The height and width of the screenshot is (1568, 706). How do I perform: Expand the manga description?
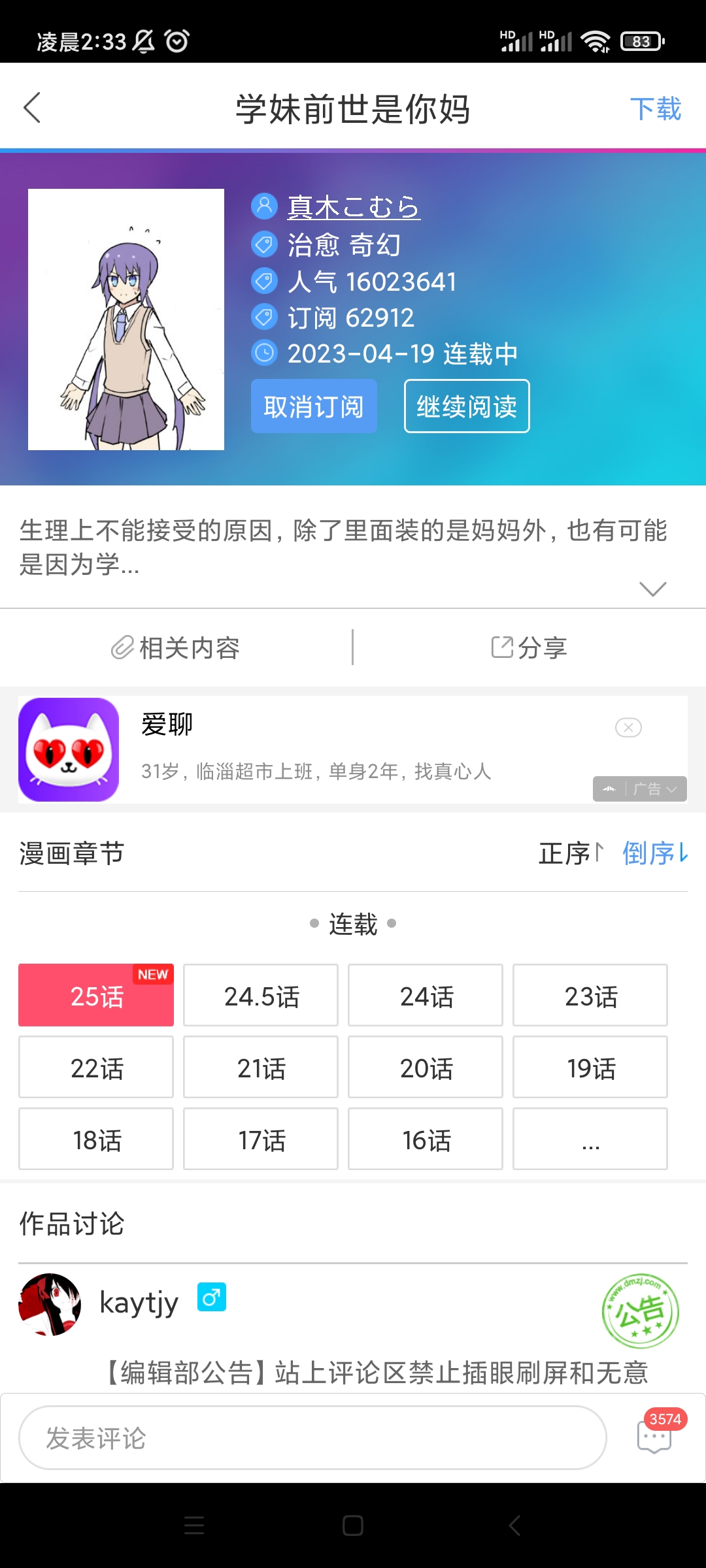652,589
